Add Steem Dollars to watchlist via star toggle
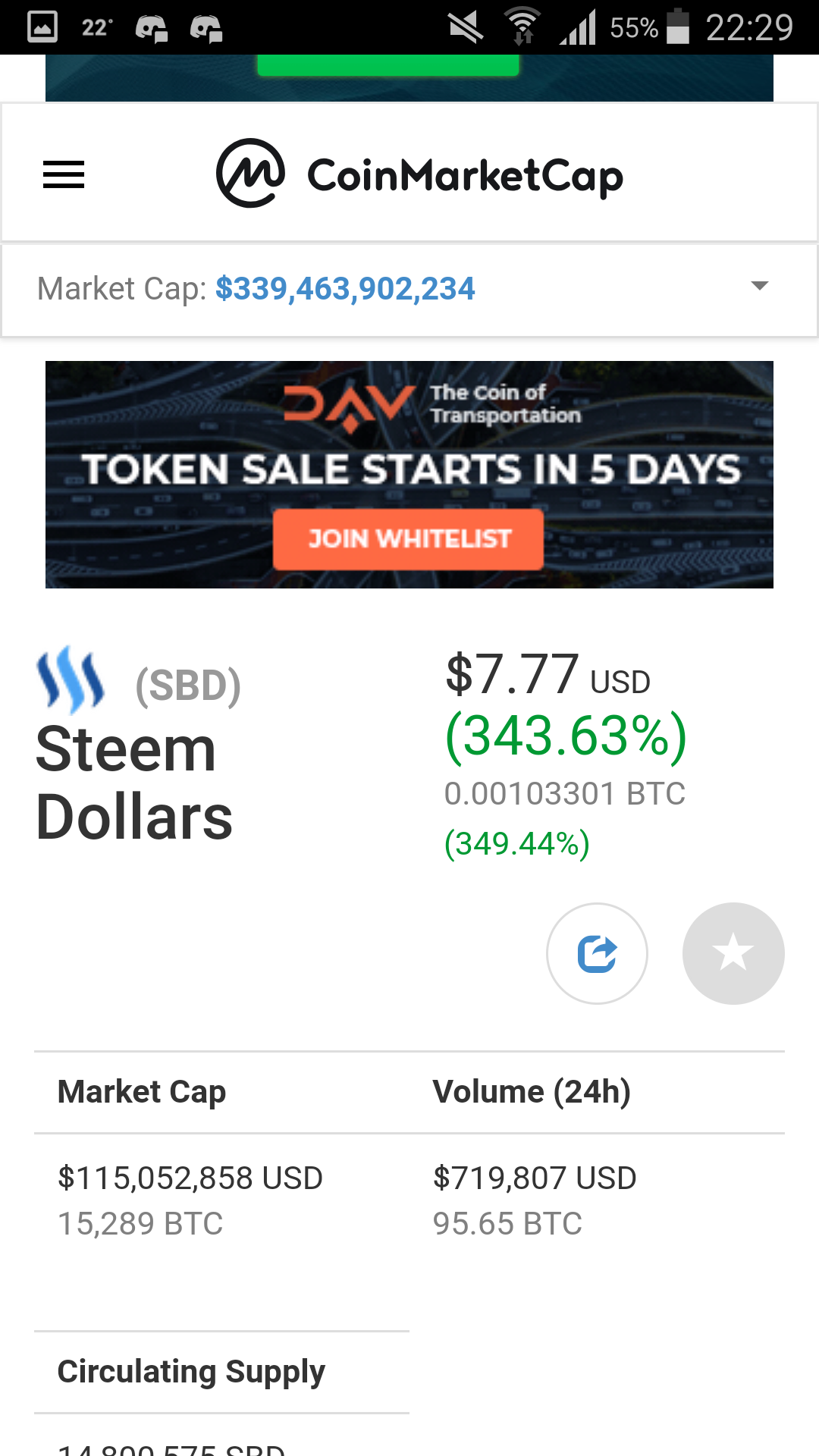This screenshot has width=819, height=1456. tap(733, 953)
